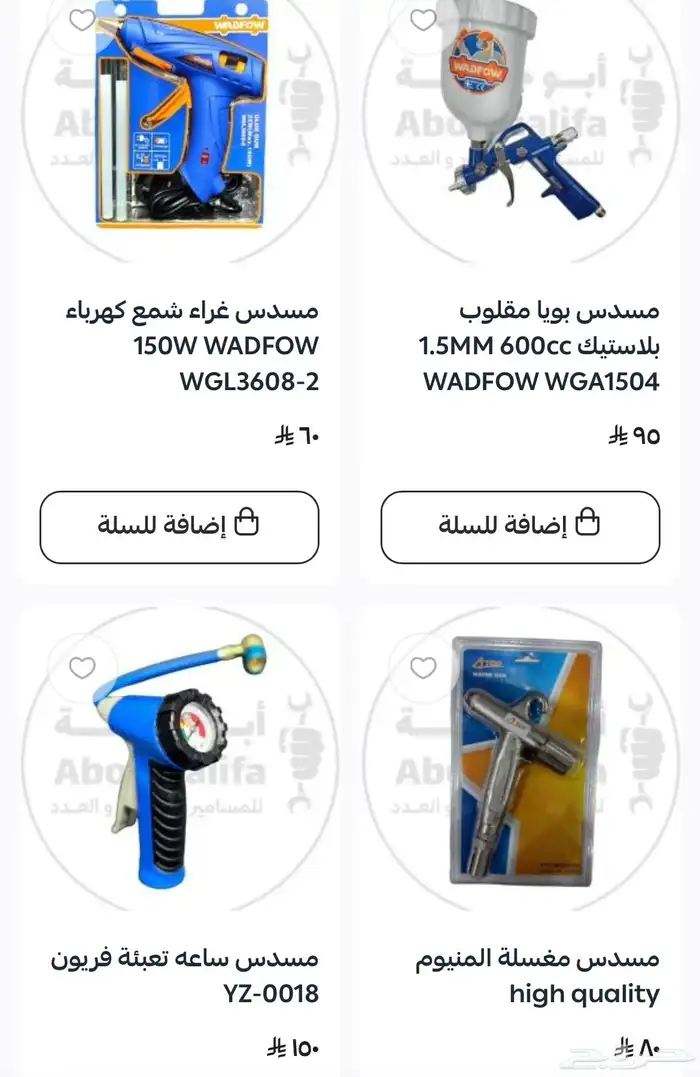
Task: View the YZ-0018 freon gauge gun product
Action: click(x=185, y=975)
